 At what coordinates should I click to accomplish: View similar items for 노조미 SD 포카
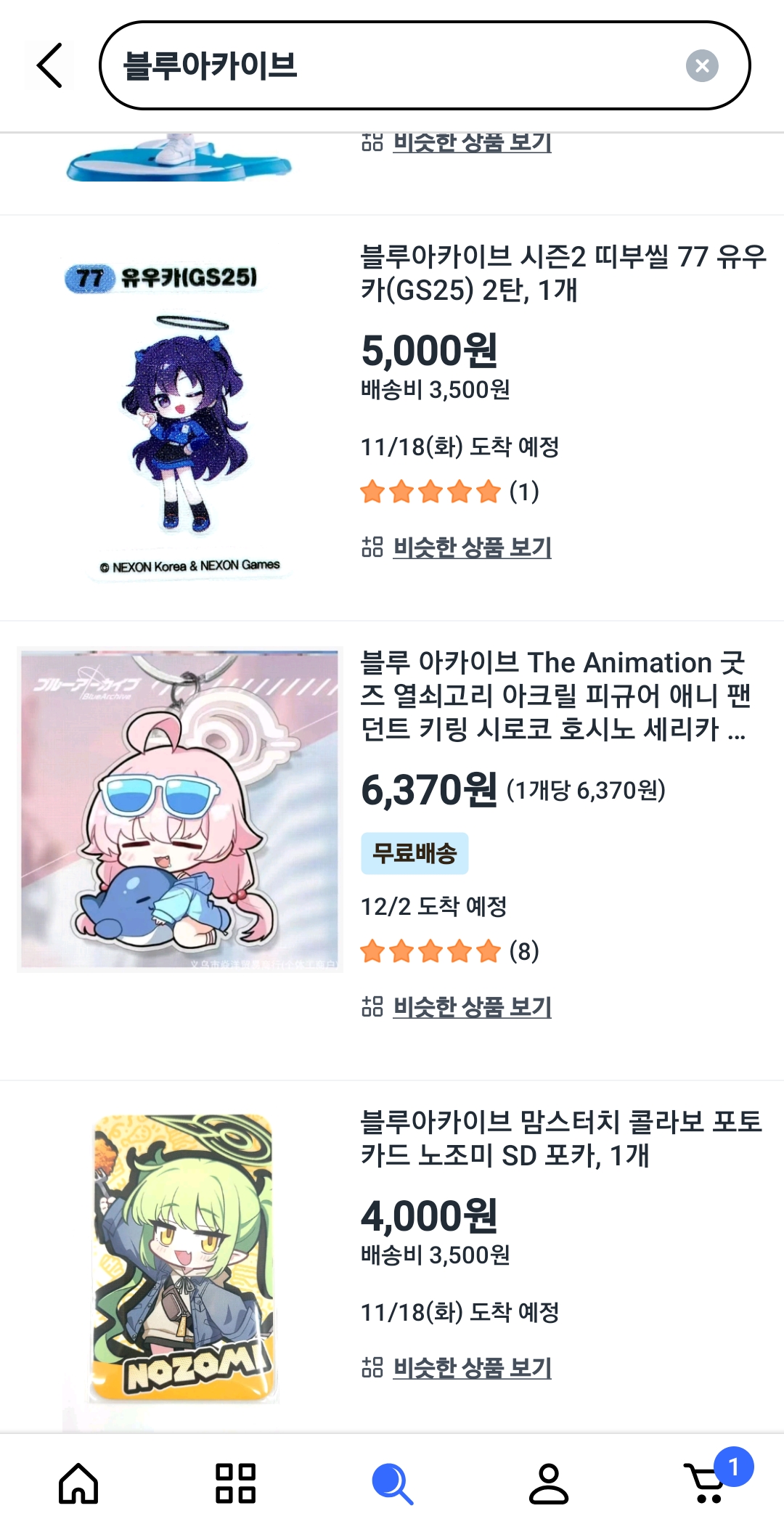click(x=472, y=1367)
